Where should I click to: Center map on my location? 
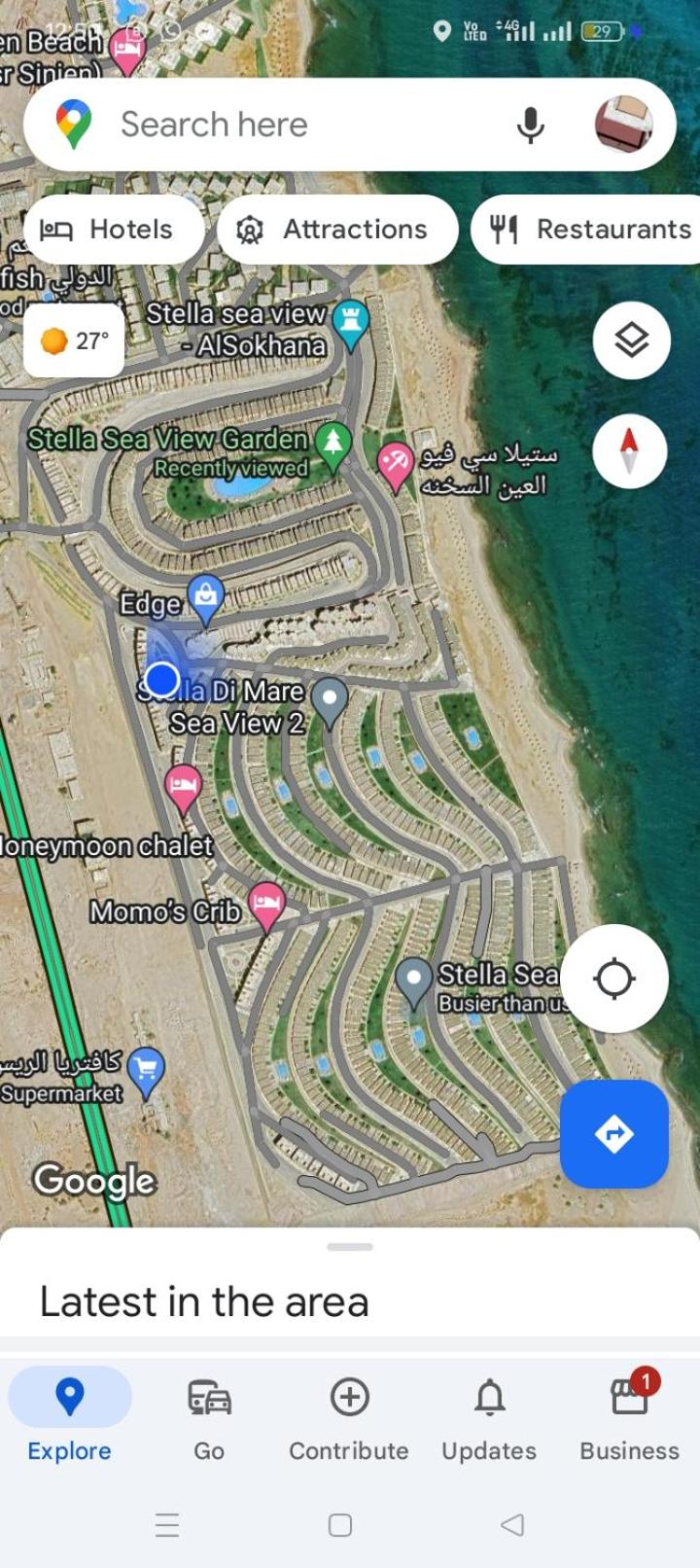(x=614, y=979)
